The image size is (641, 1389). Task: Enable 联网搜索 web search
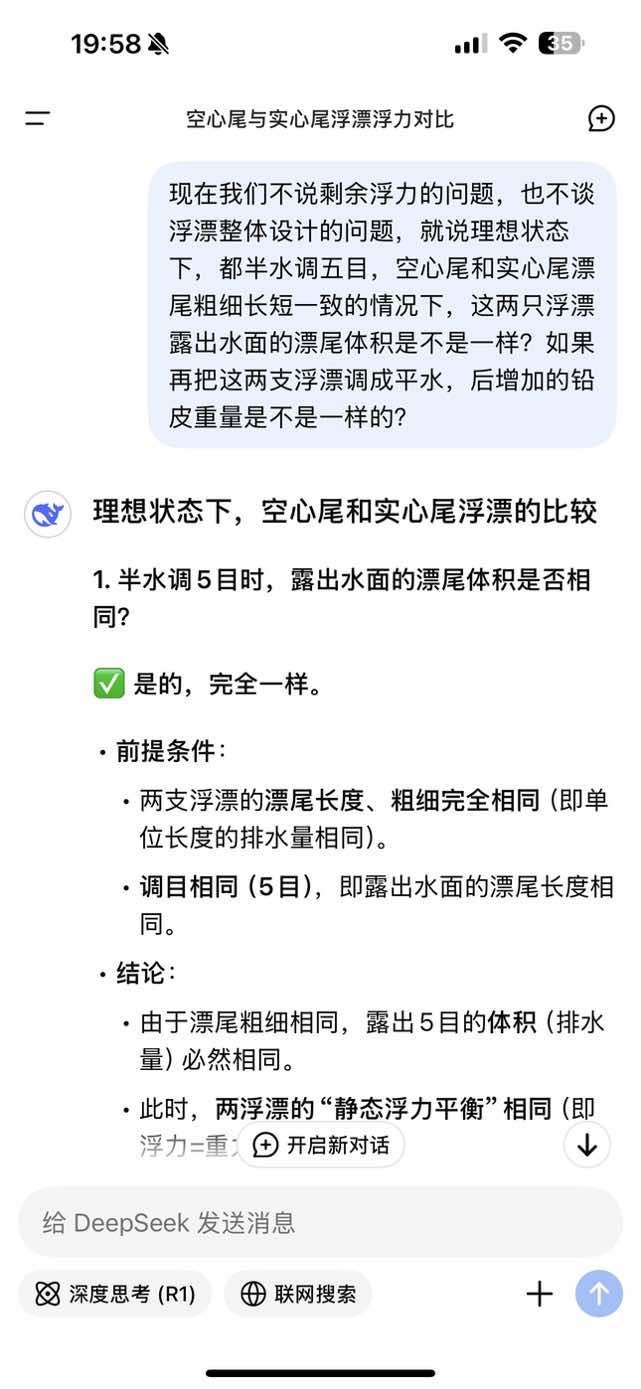coord(298,1294)
